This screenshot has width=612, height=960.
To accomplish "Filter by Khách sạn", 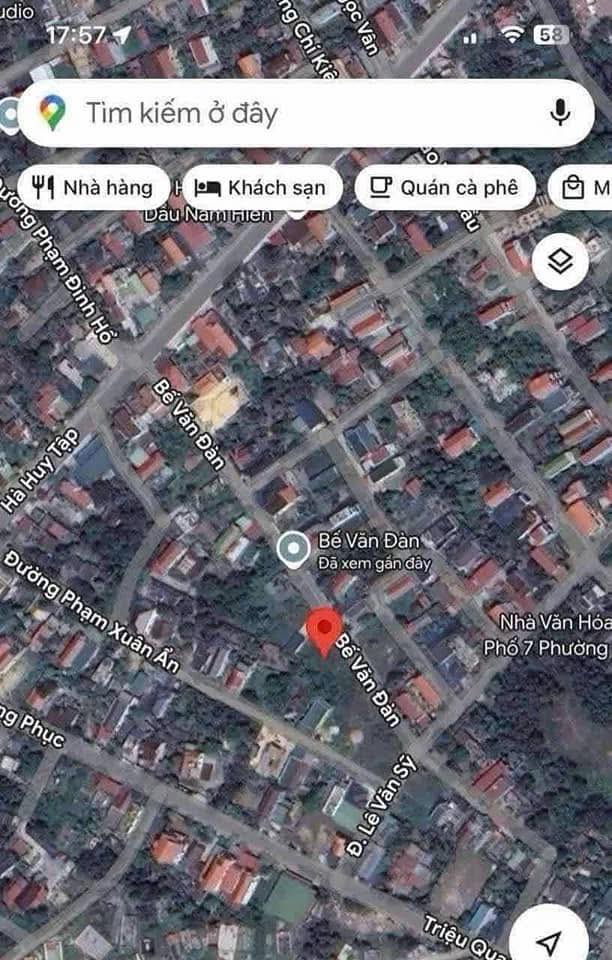I will 260,187.
